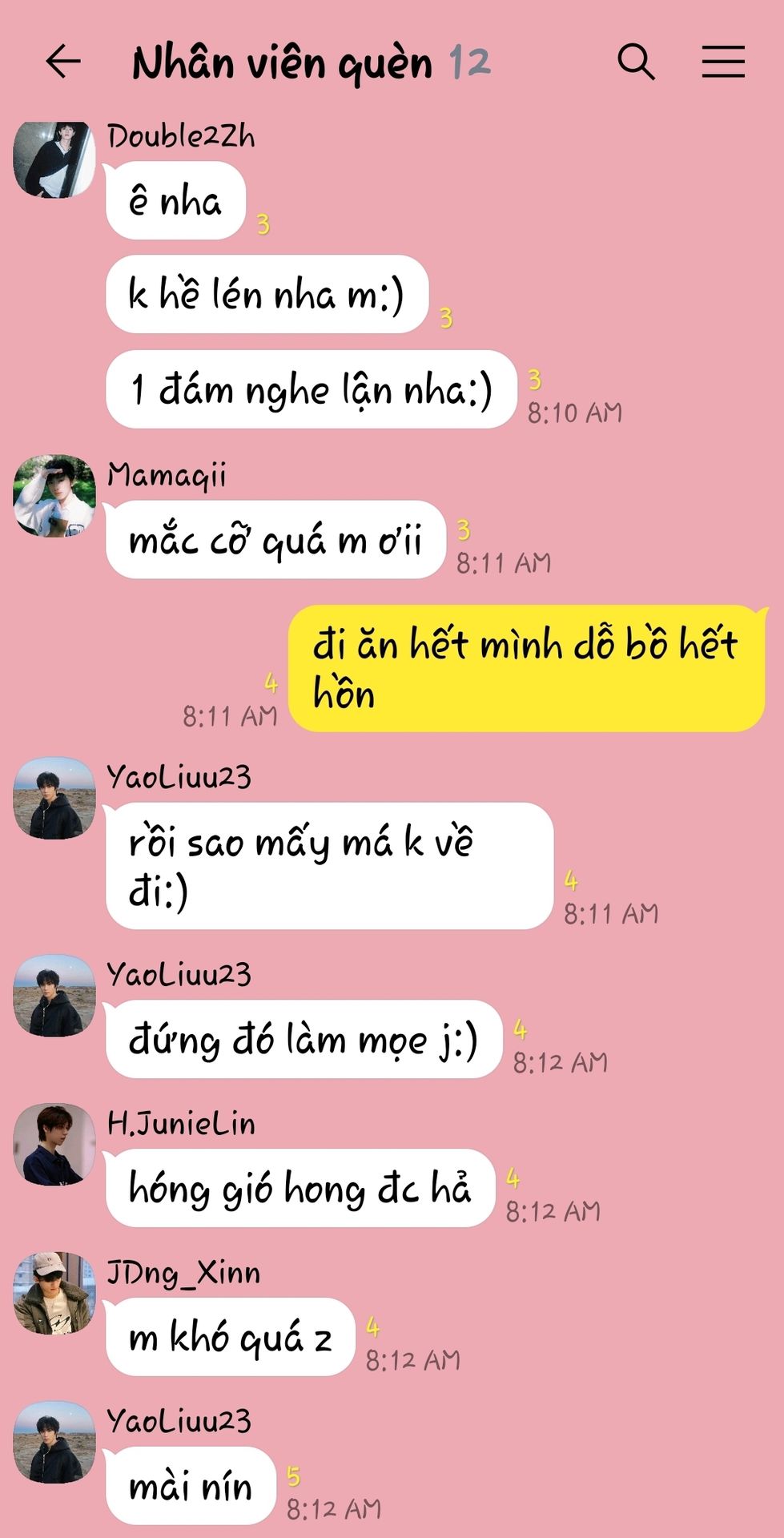This screenshot has height=1538, width=784.
Task: Open search in this chat
Action: [636, 62]
